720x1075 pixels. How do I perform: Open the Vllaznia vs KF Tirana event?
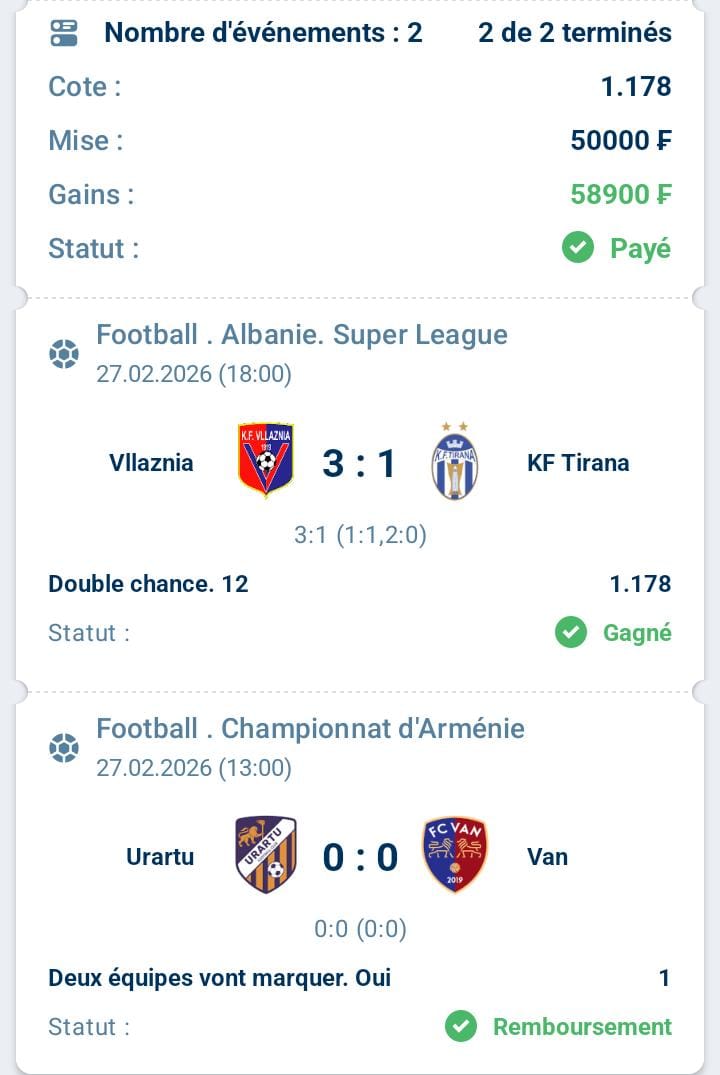(x=360, y=464)
